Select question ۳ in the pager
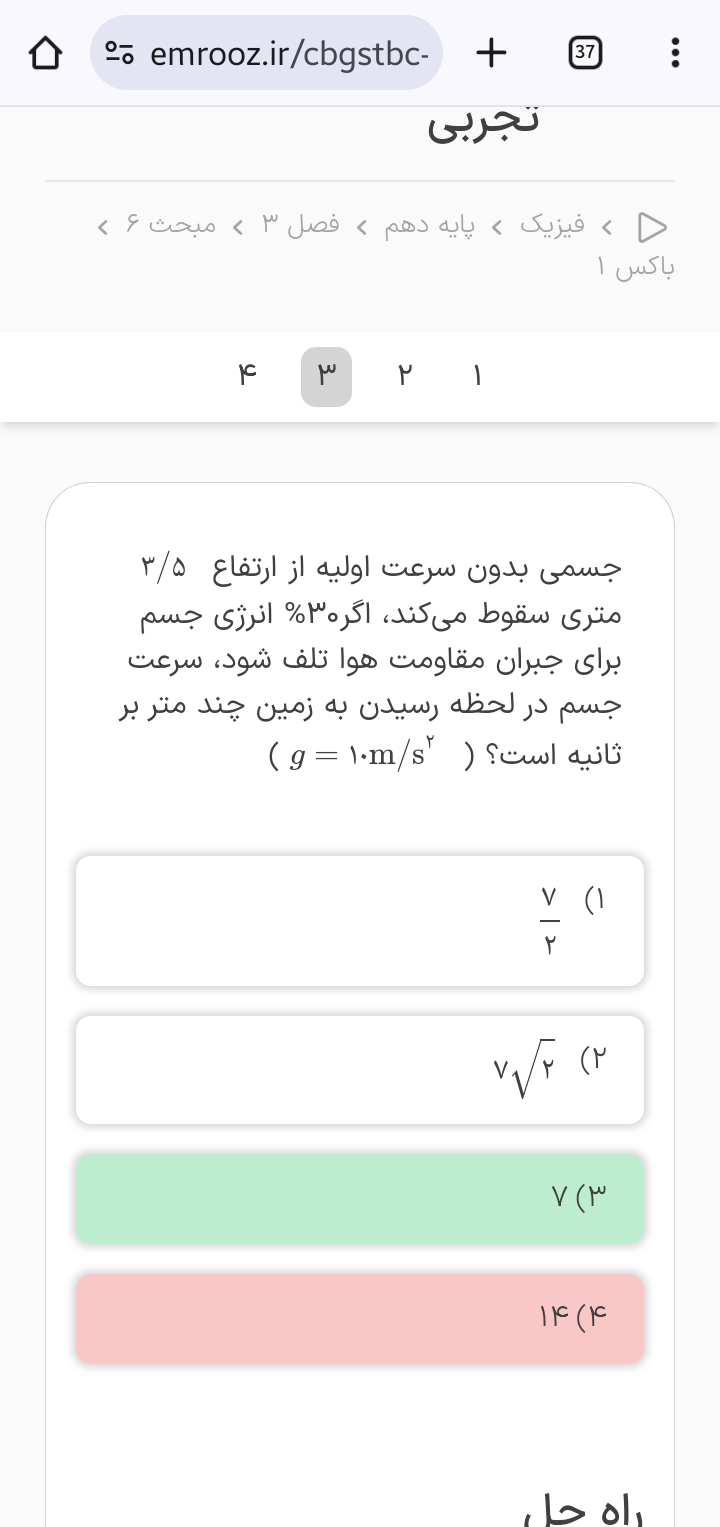Image resolution: width=720 pixels, height=1527 pixels. pyautogui.click(x=326, y=376)
